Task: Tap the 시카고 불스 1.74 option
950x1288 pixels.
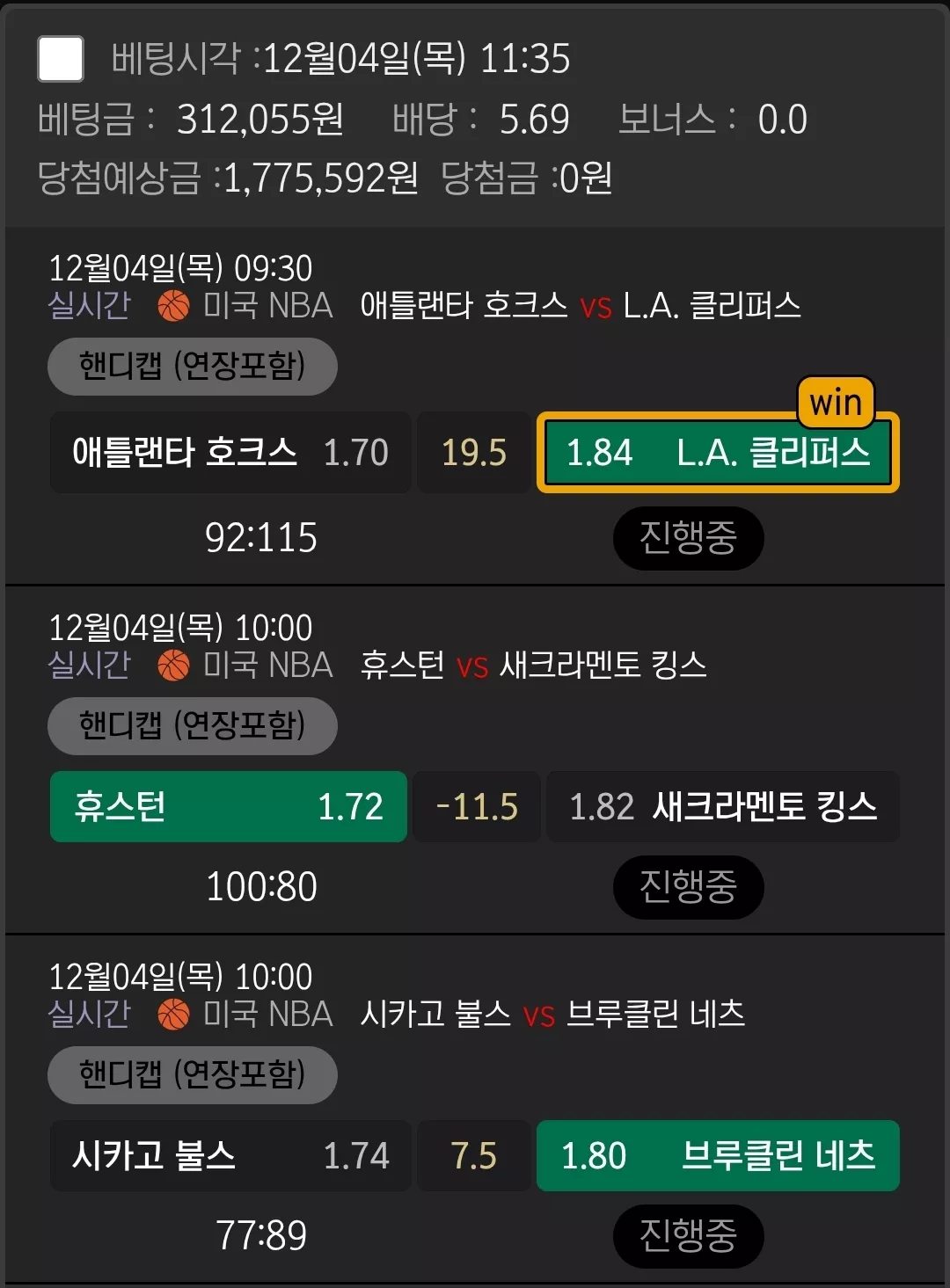Action: (x=230, y=1155)
